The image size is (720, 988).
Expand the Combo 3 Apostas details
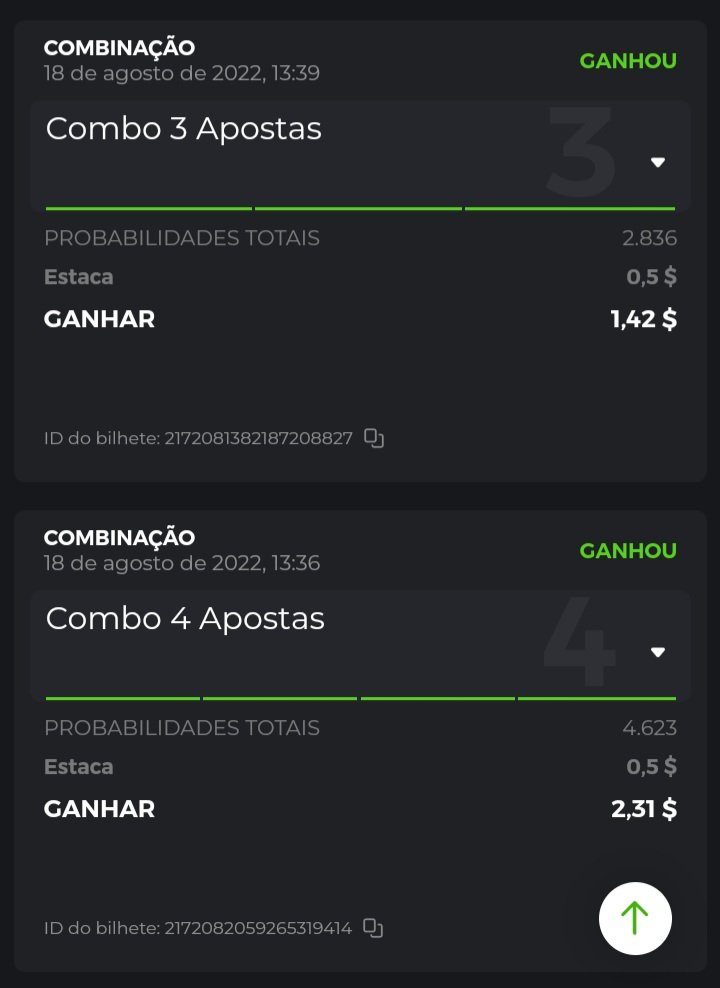pyautogui.click(x=657, y=162)
